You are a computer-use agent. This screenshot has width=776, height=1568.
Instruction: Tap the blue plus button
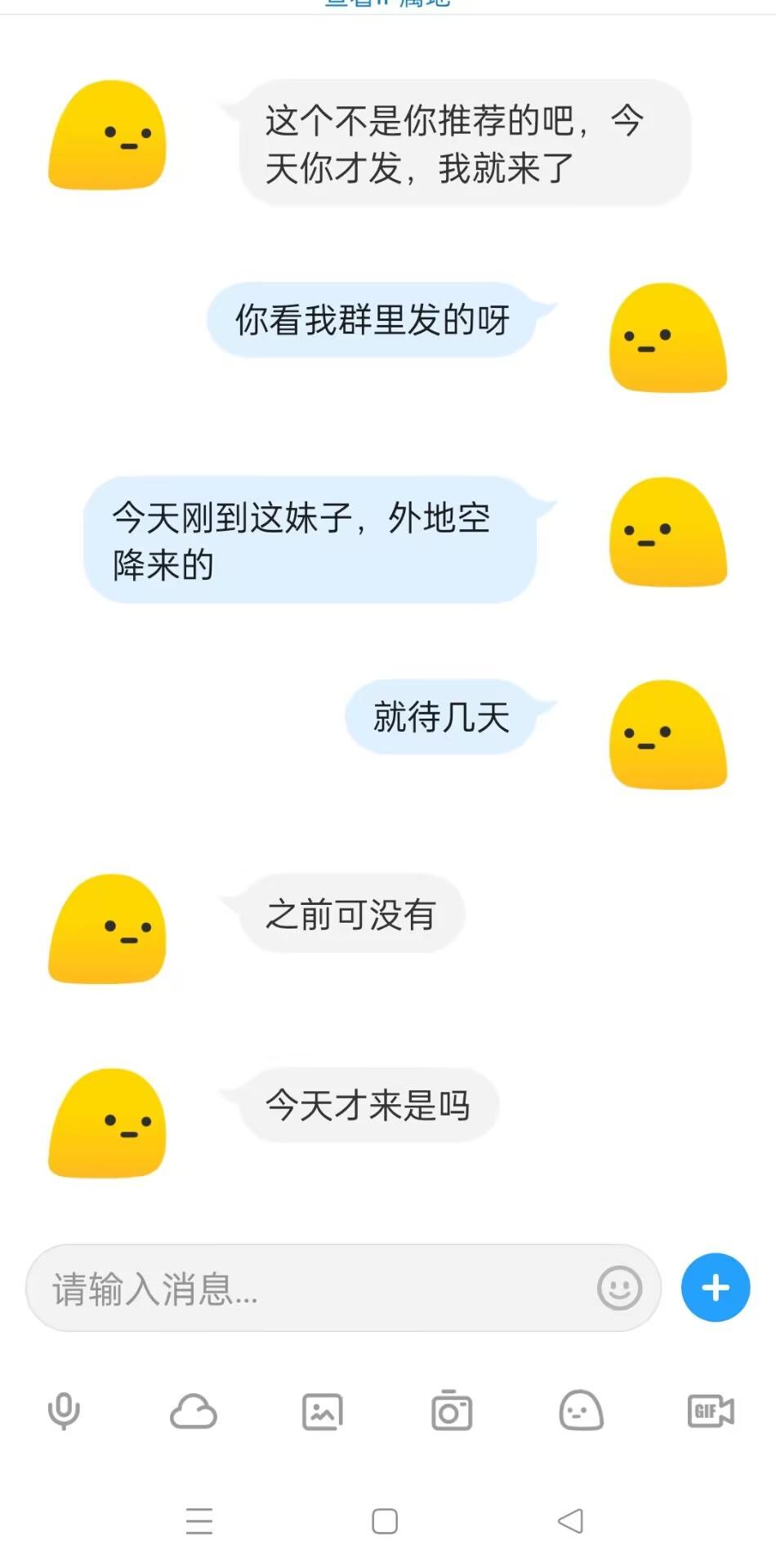(x=716, y=1288)
